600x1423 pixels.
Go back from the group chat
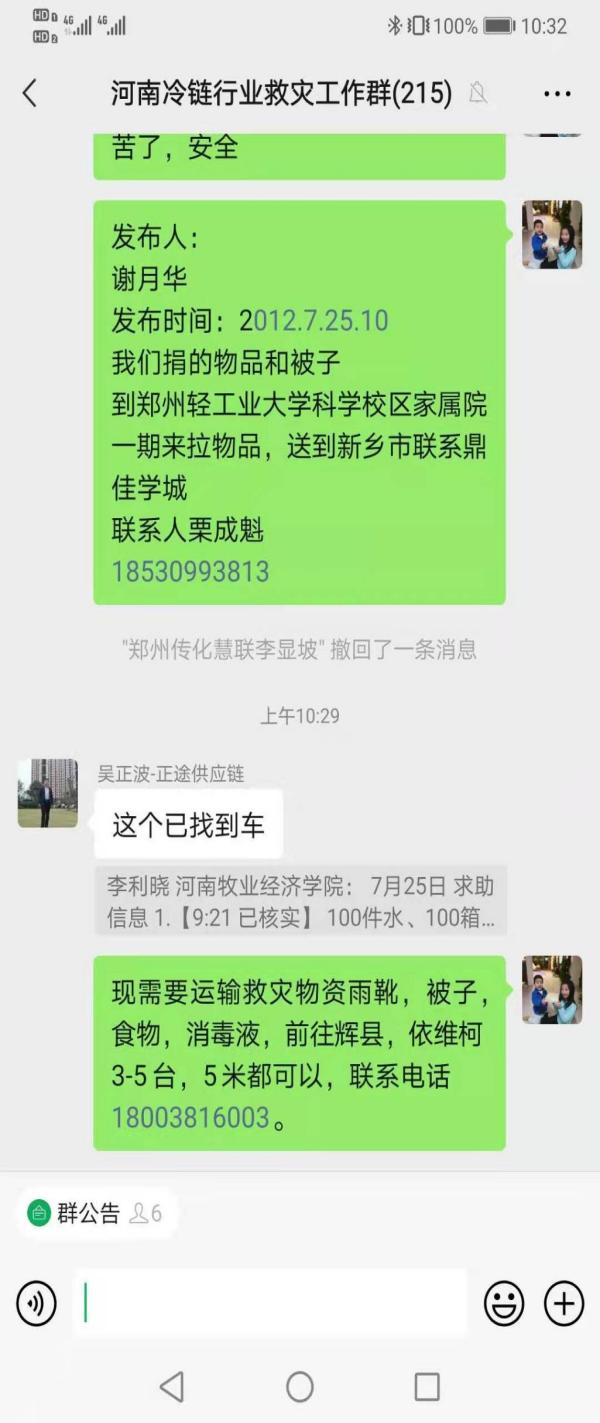pos(29,94)
